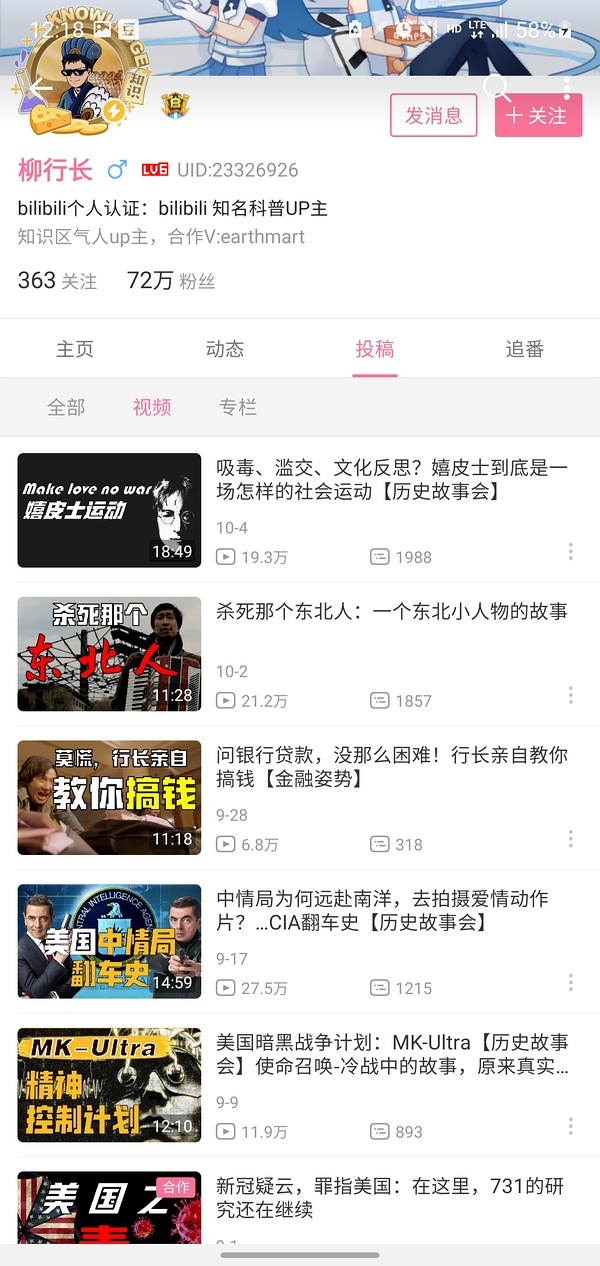Open search on this profile

point(497,88)
